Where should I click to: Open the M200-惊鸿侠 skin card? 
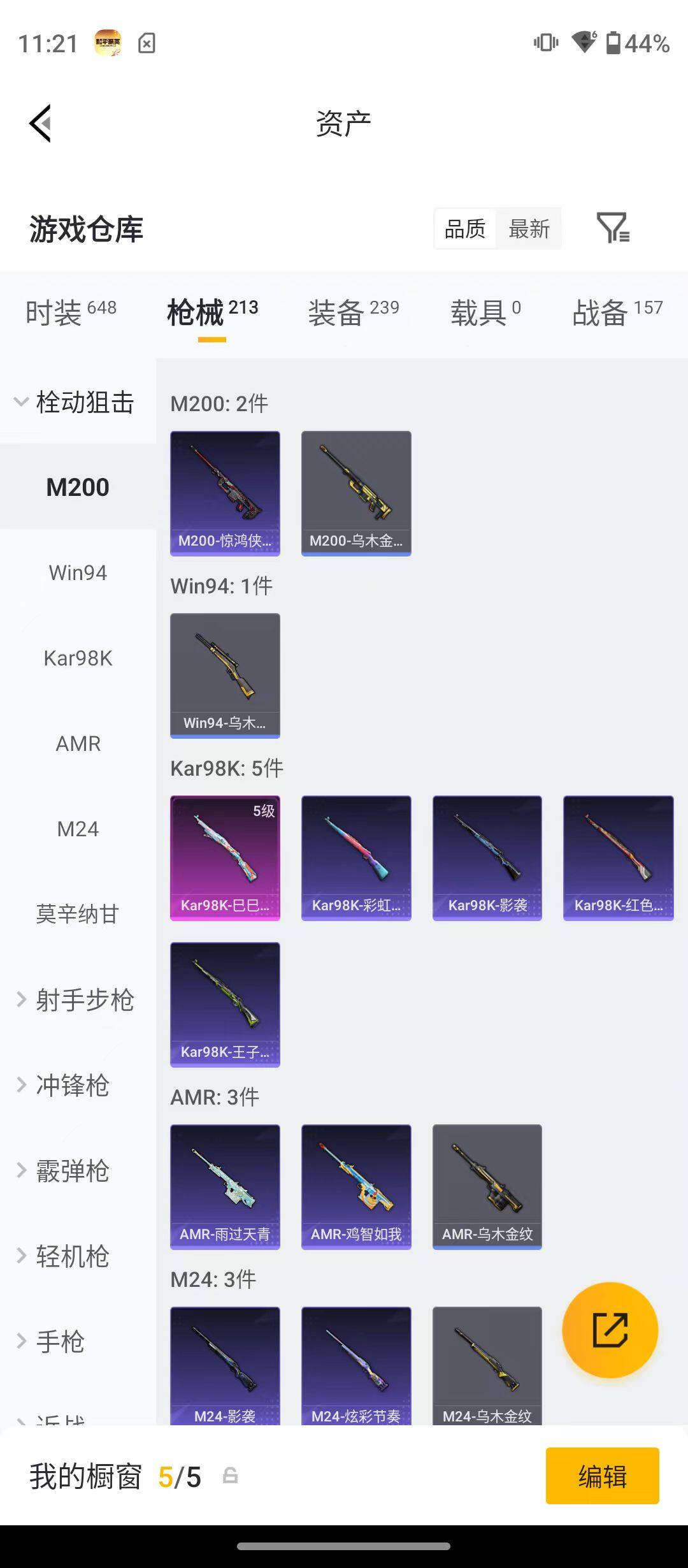225,493
